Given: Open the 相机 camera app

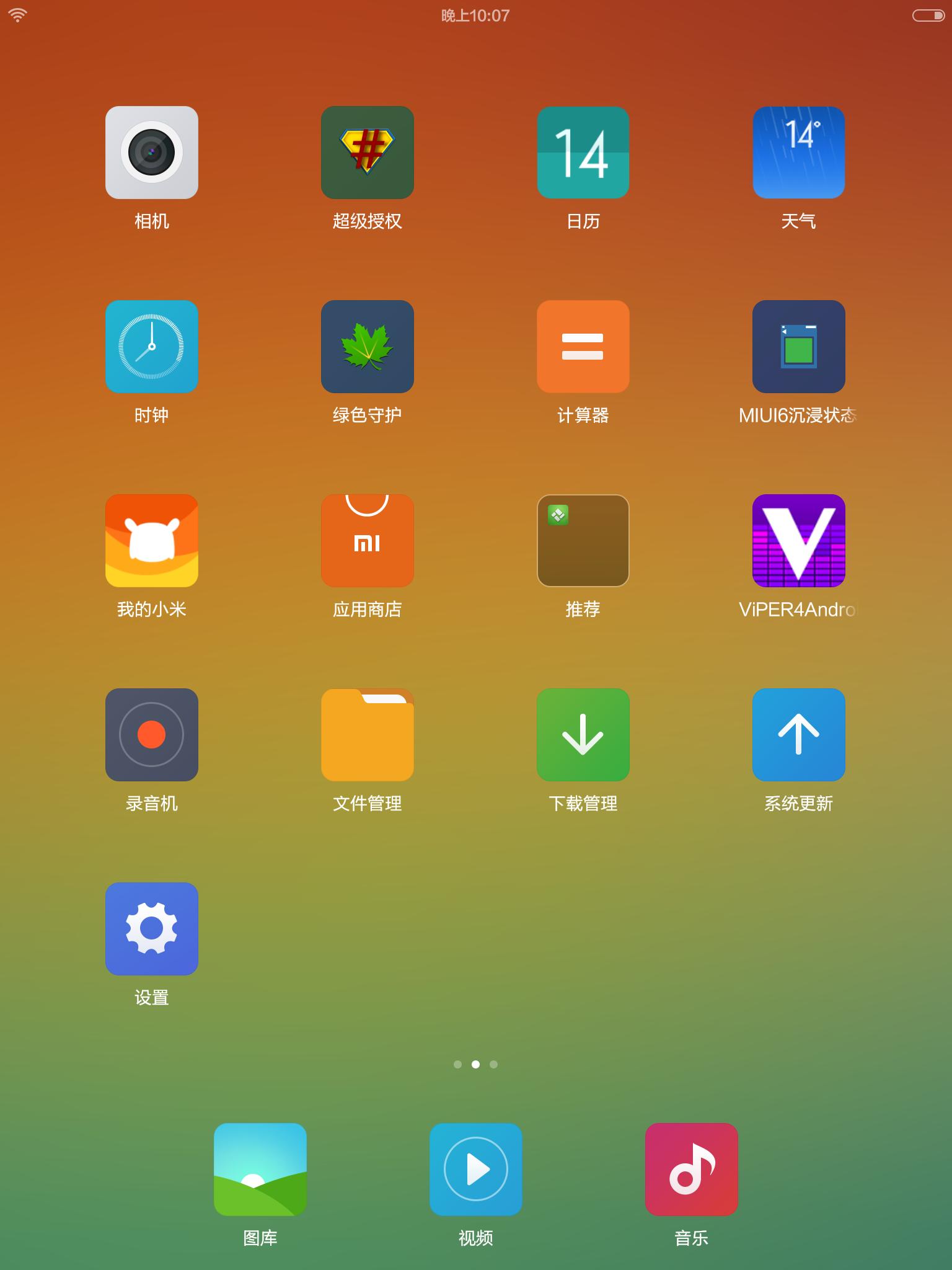Looking at the screenshot, I should point(151,153).
